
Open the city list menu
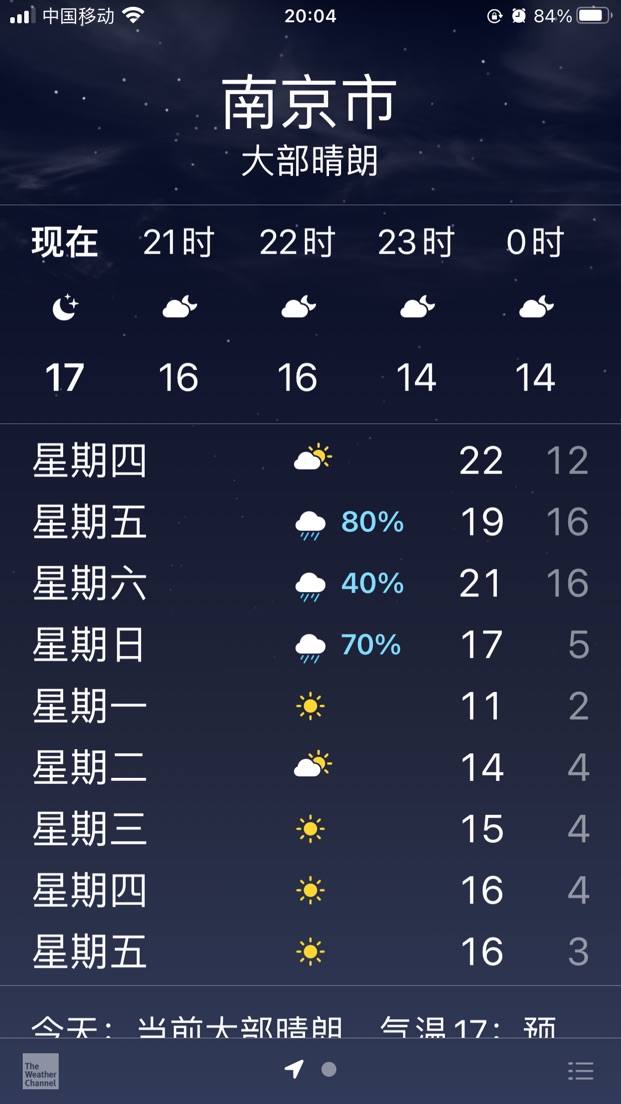click(x=581, y=1071)
